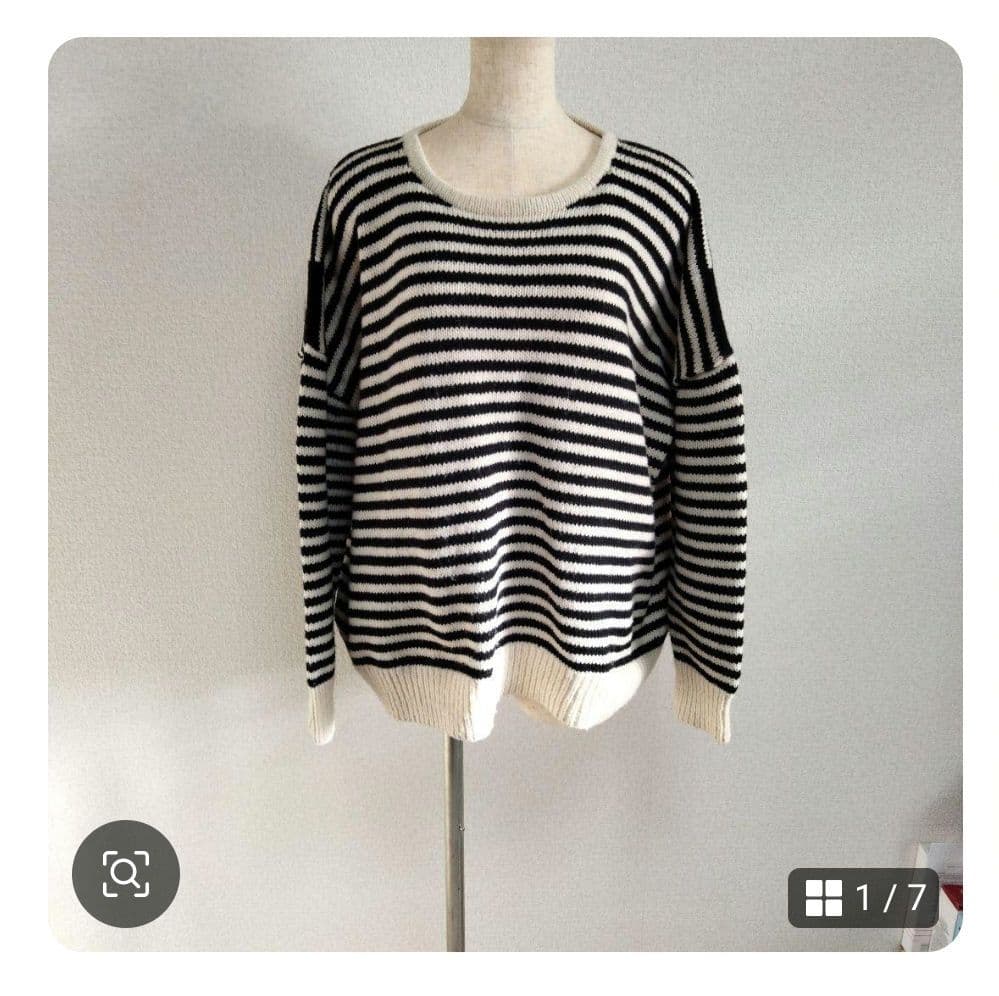Open the 1 / 7 photo gallery grid
999x996 pixels.
pyautogui.click(x=864, y=897)
